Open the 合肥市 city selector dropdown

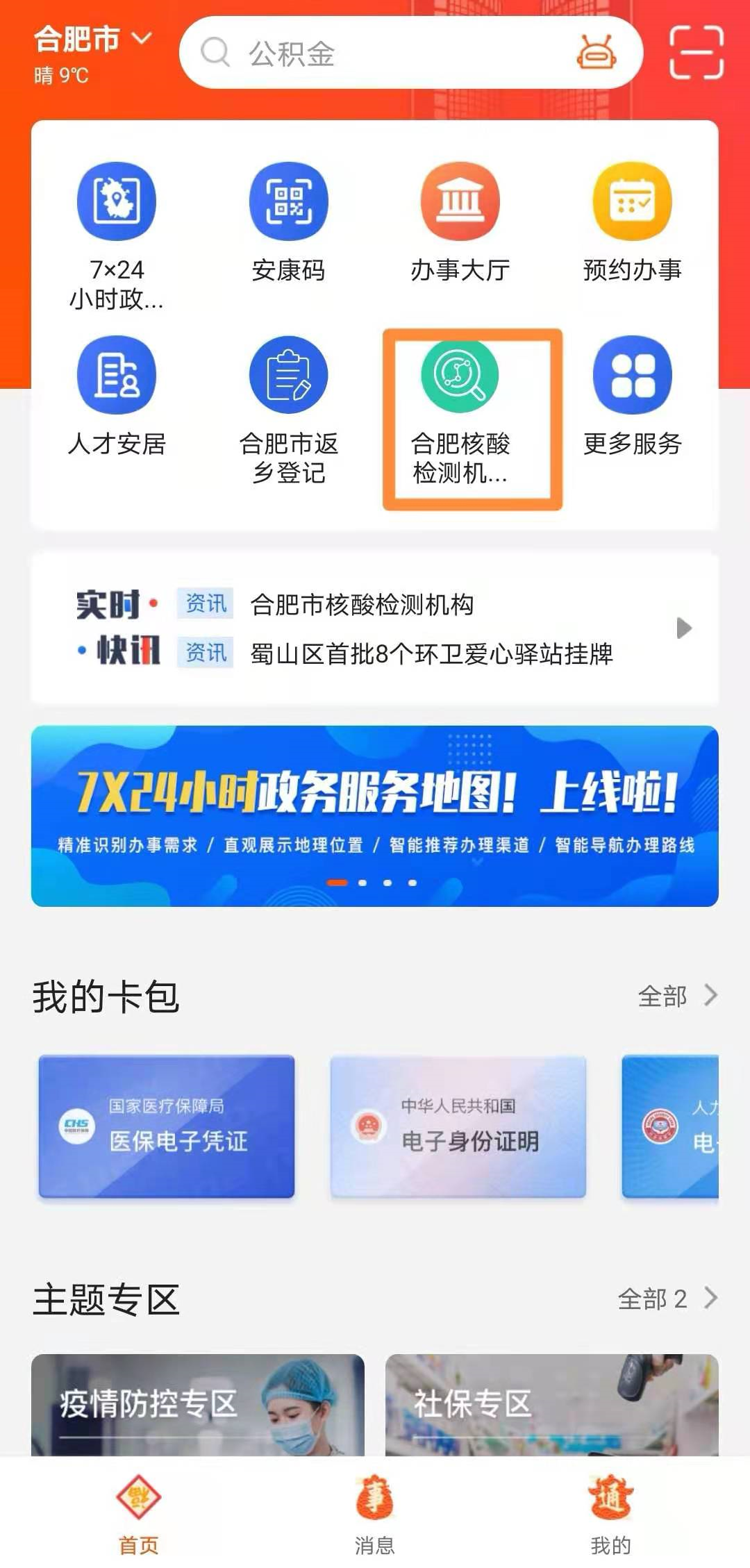(x=93, y=40)
